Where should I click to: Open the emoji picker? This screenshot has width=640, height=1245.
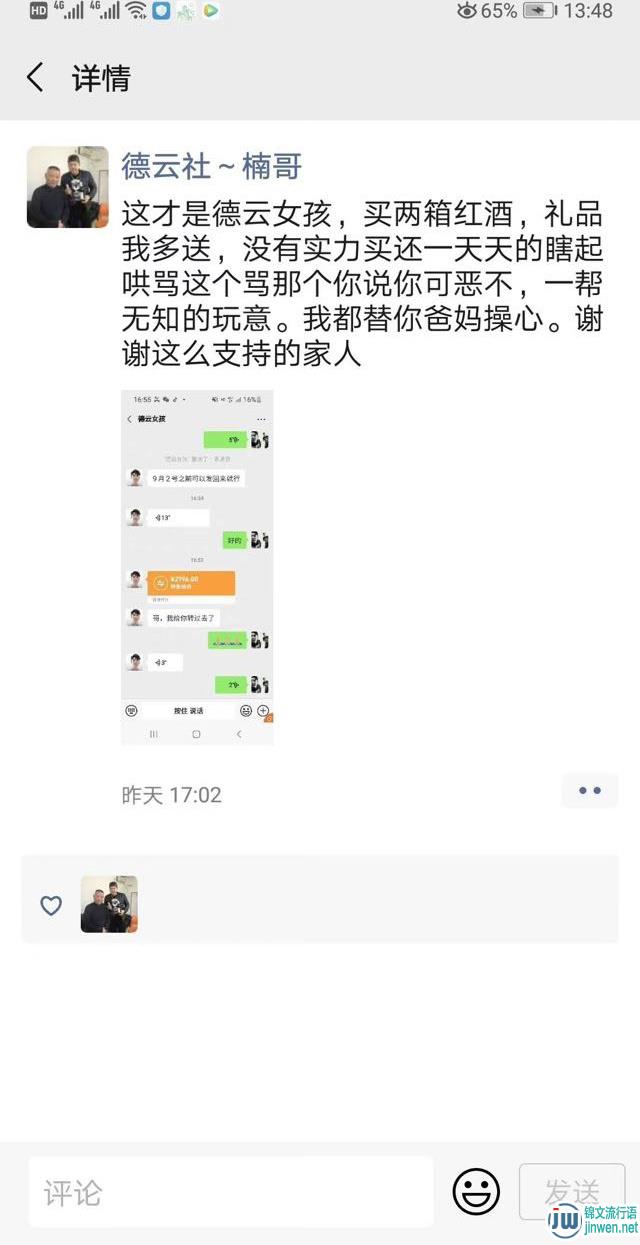476,1192
